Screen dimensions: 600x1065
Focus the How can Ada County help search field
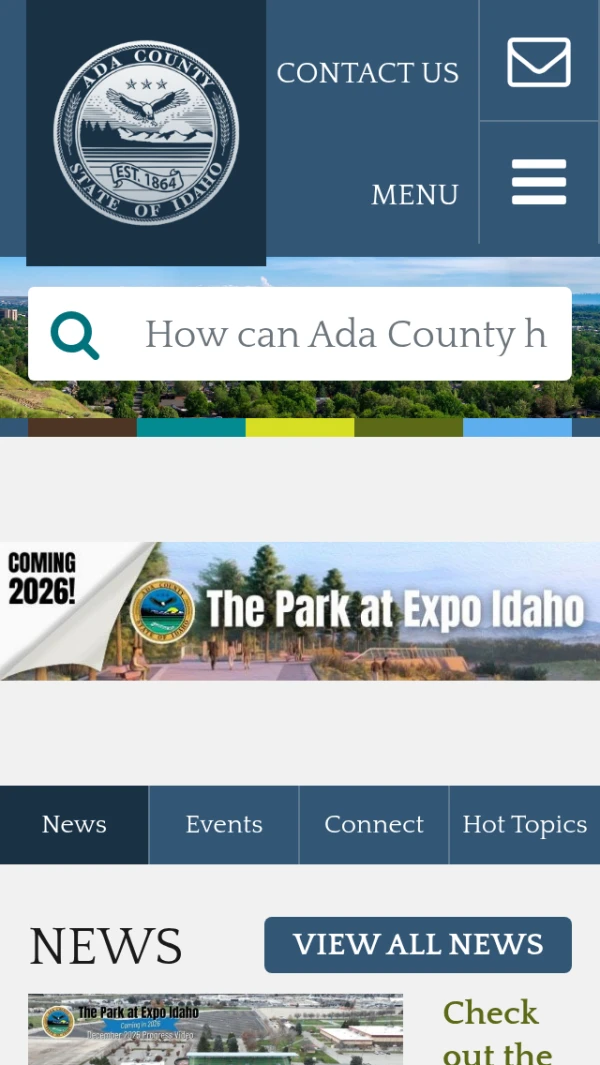(x=345, y=335)
